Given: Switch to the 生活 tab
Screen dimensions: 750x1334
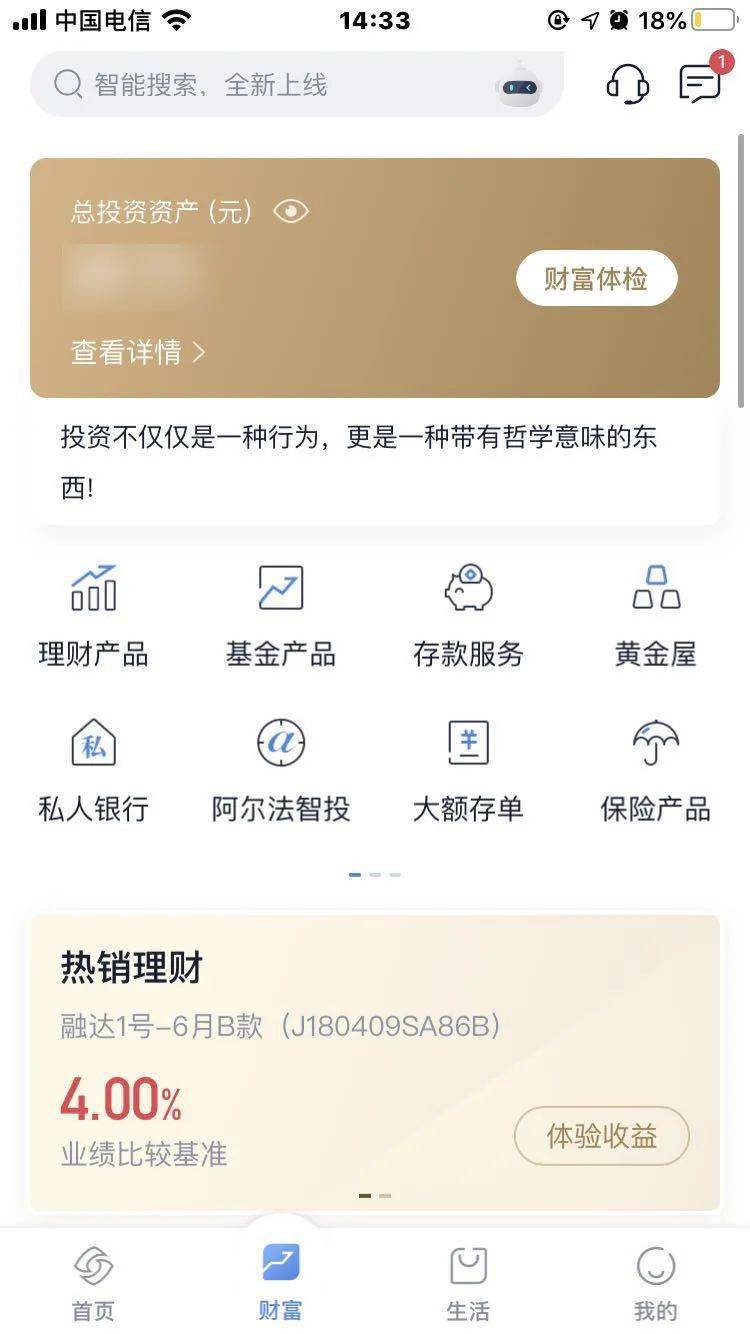Looking at the screenshot, I should pyautogui.click(x=468, y=1285).
